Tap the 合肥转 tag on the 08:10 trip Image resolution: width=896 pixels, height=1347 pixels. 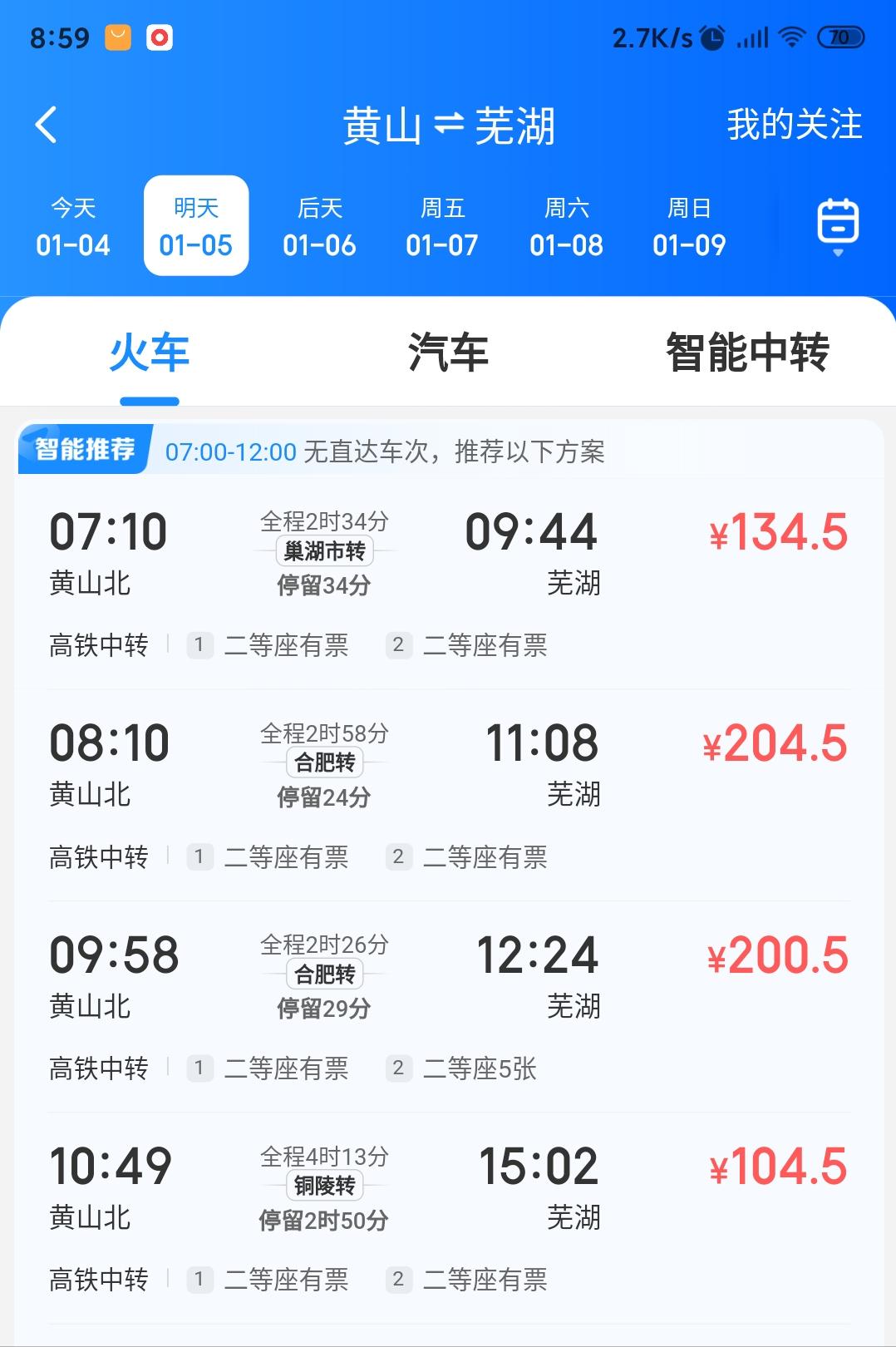[323, 762]
